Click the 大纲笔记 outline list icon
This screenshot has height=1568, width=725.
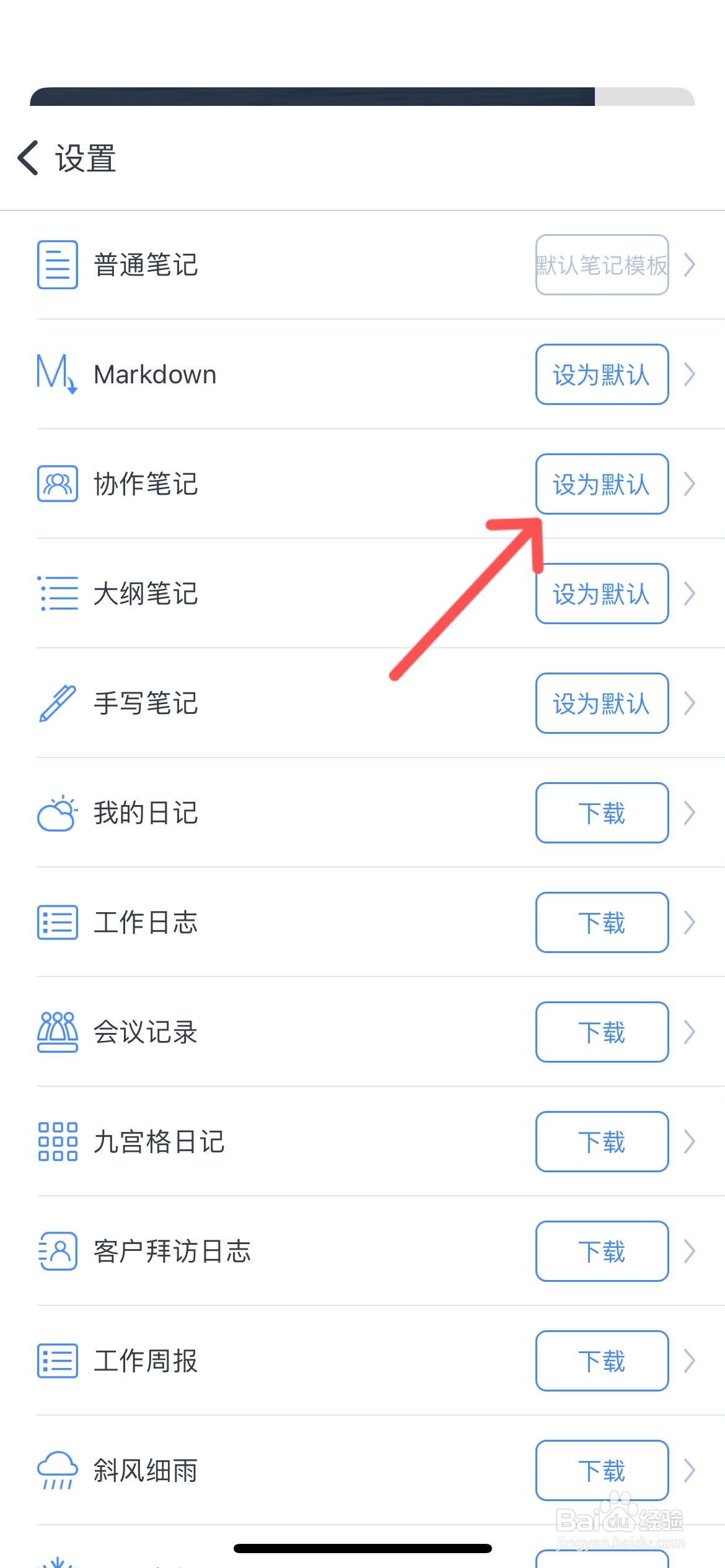(57, 593)
